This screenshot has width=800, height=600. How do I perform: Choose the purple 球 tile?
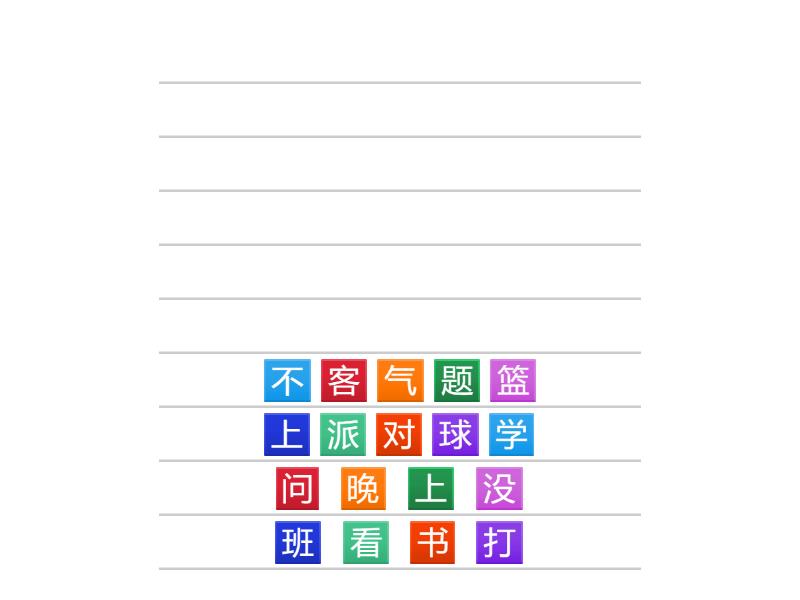455,435
